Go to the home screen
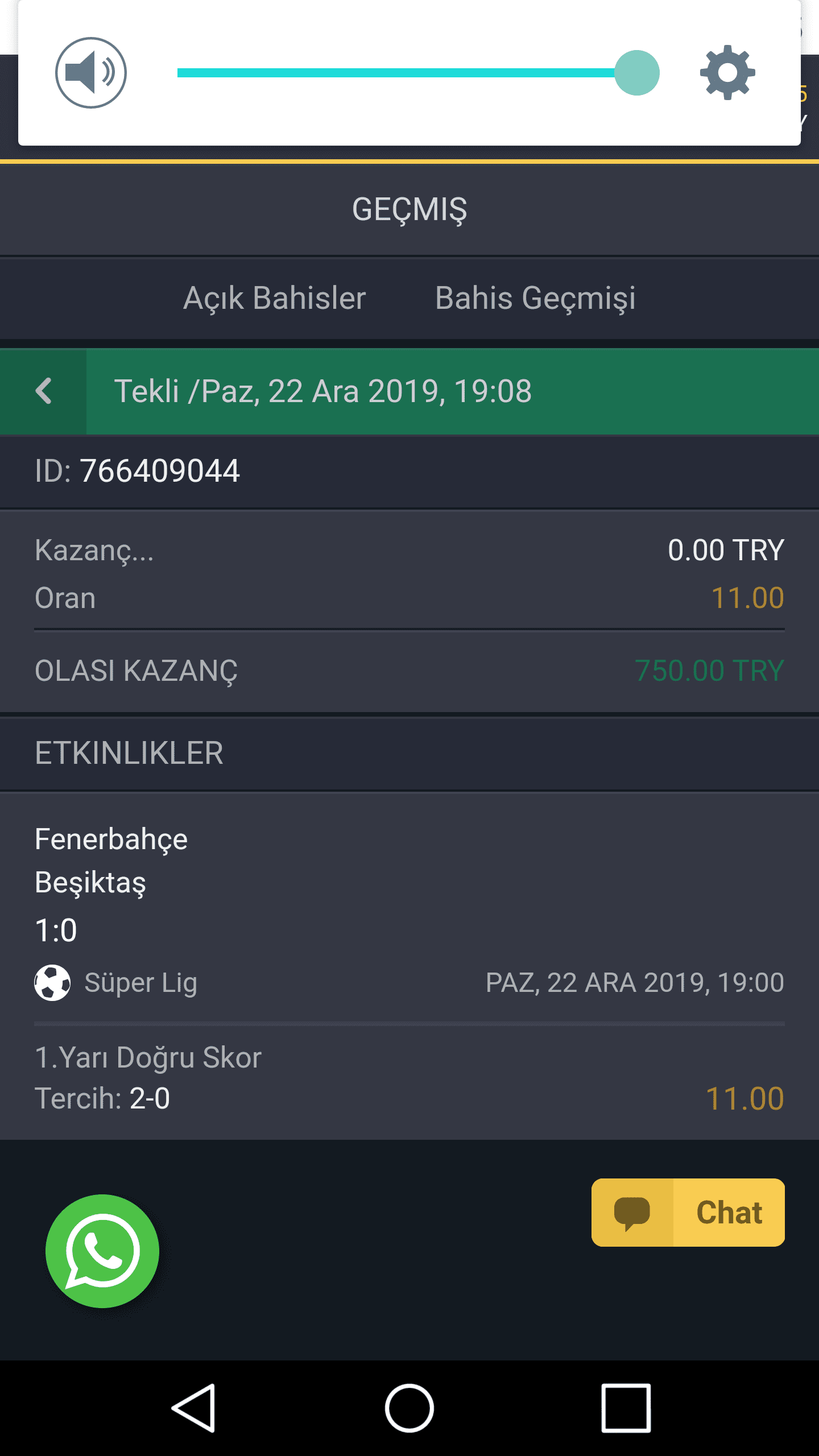819x1456 pixels. coord(409,1408)
